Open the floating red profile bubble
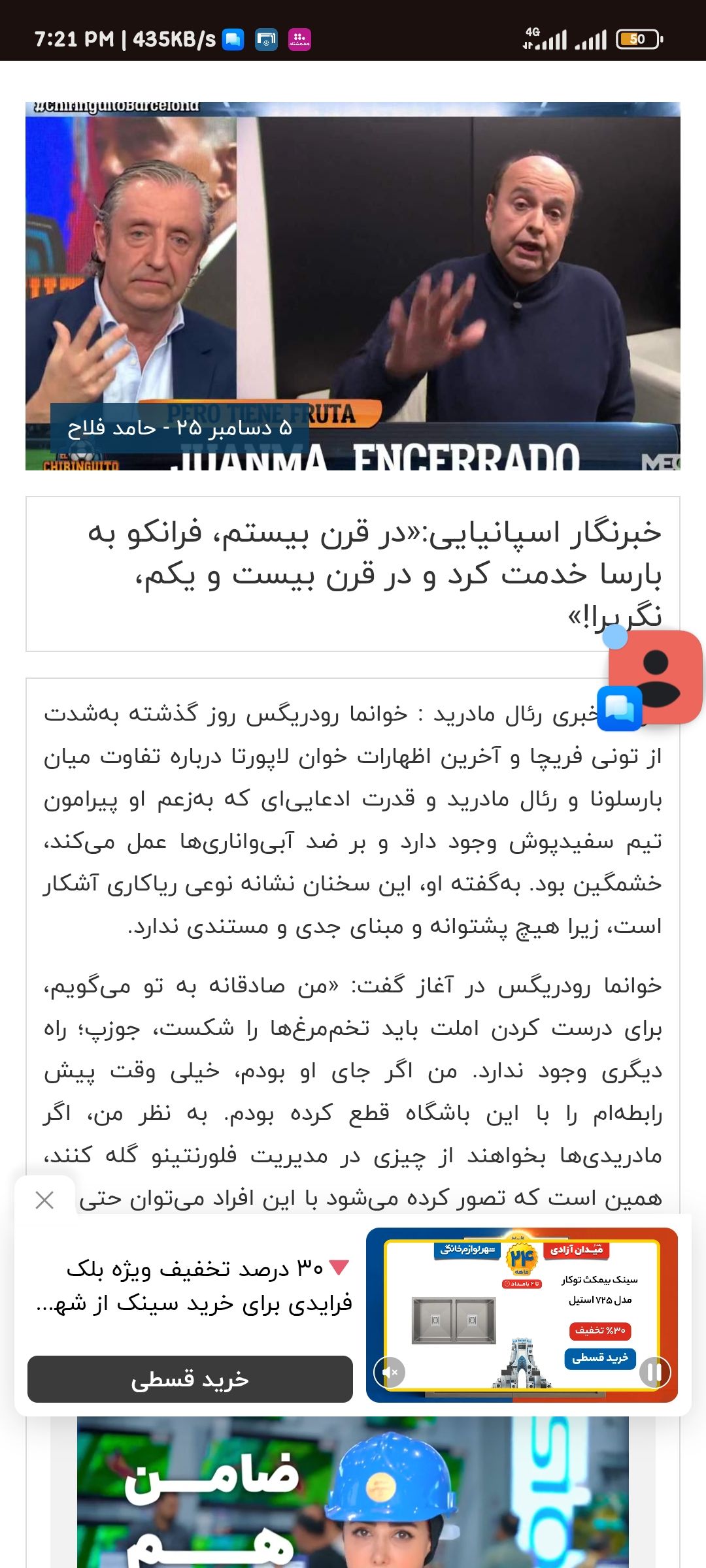The height and width of the screenshot is (1568, 706). tap(655, 677)
